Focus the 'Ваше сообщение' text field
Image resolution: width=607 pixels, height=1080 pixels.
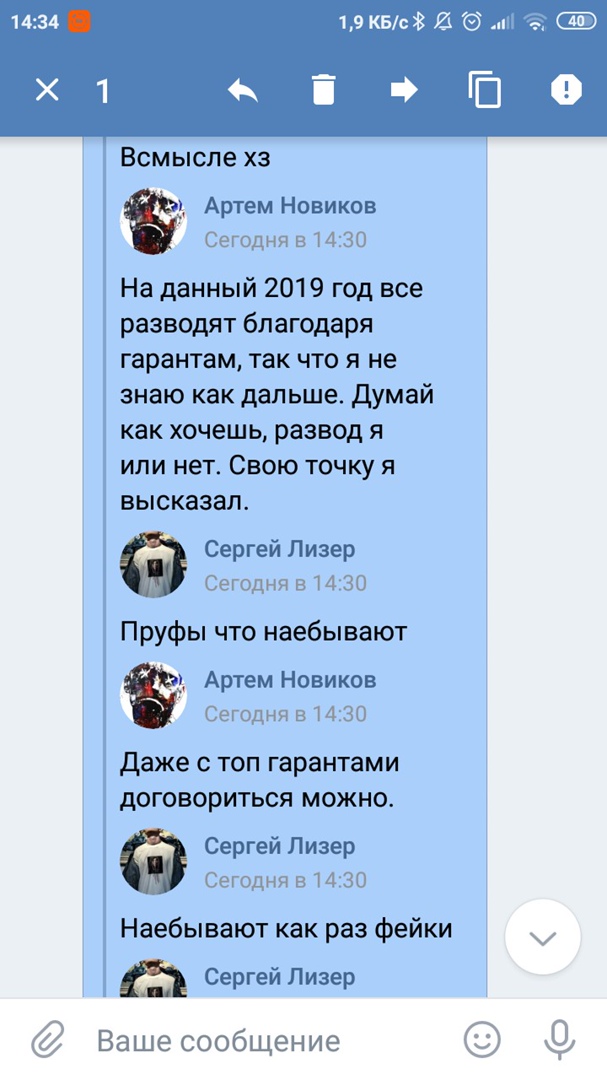coord(260,1040)
